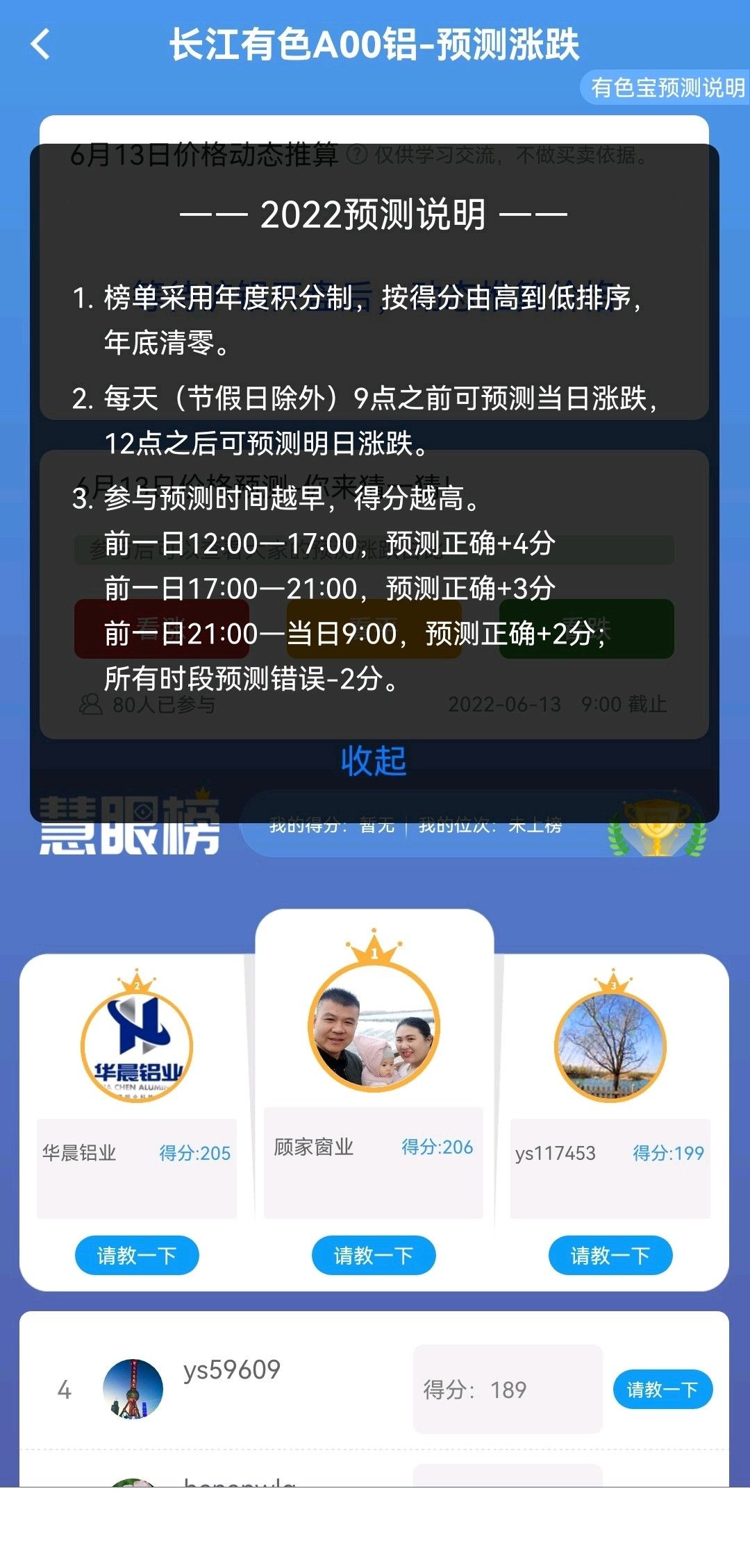This screenshot has width=750, height=1568.
Task: Open 华晨铝业 second-place avatar
Action: 137,1047
